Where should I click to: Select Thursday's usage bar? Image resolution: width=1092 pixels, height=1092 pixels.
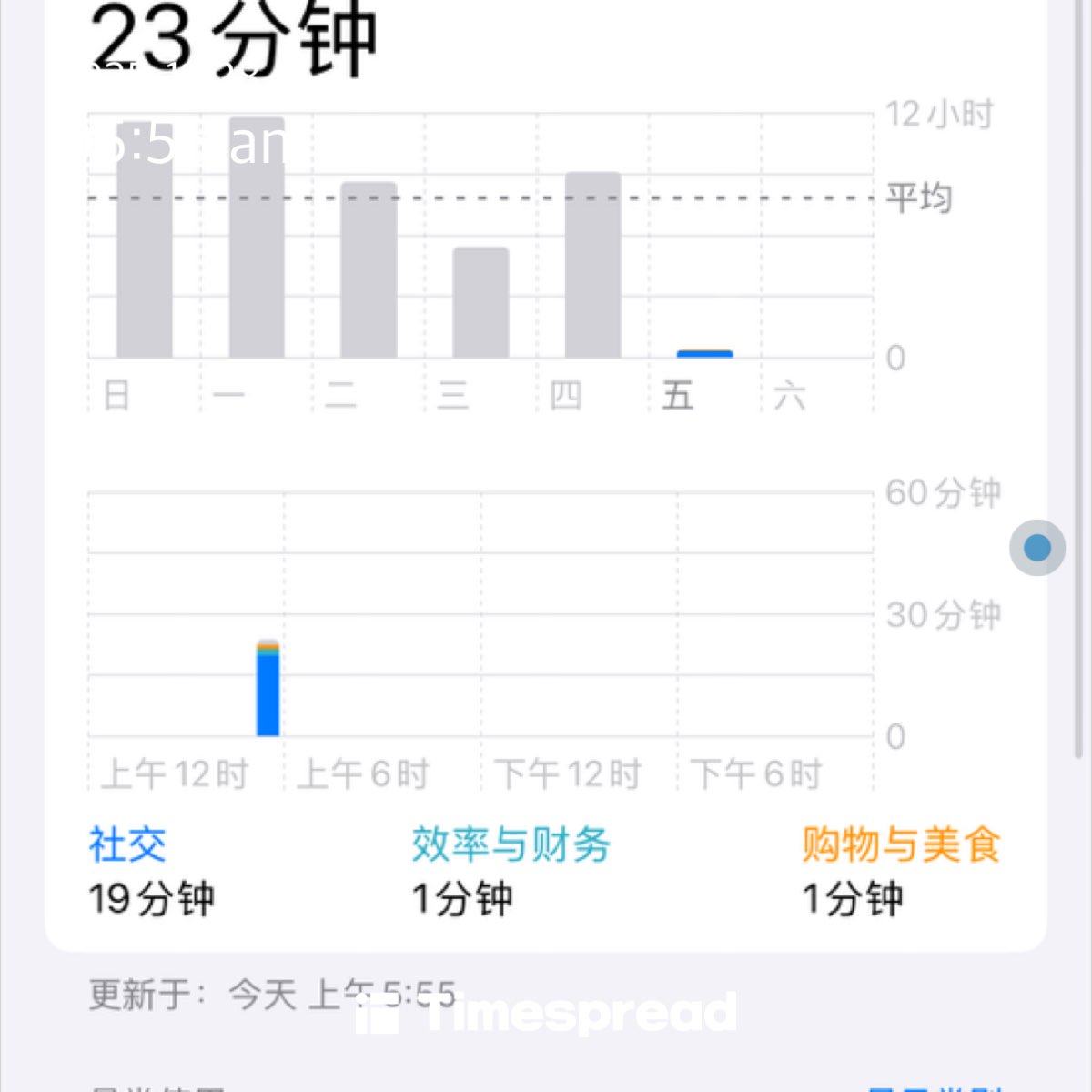click(x=592, y=266)
